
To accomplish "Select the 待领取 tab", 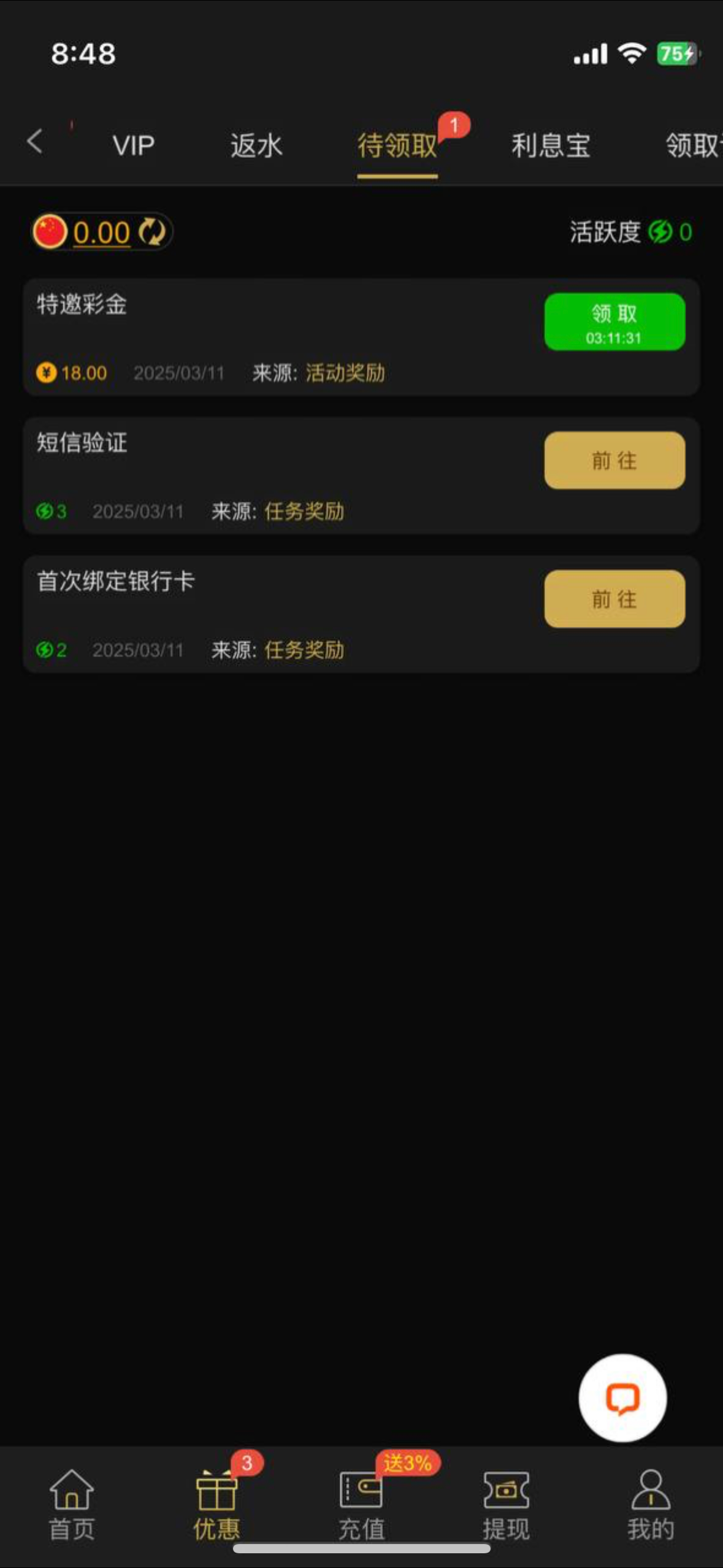I will pyautogui.click(x=397, y=146).
